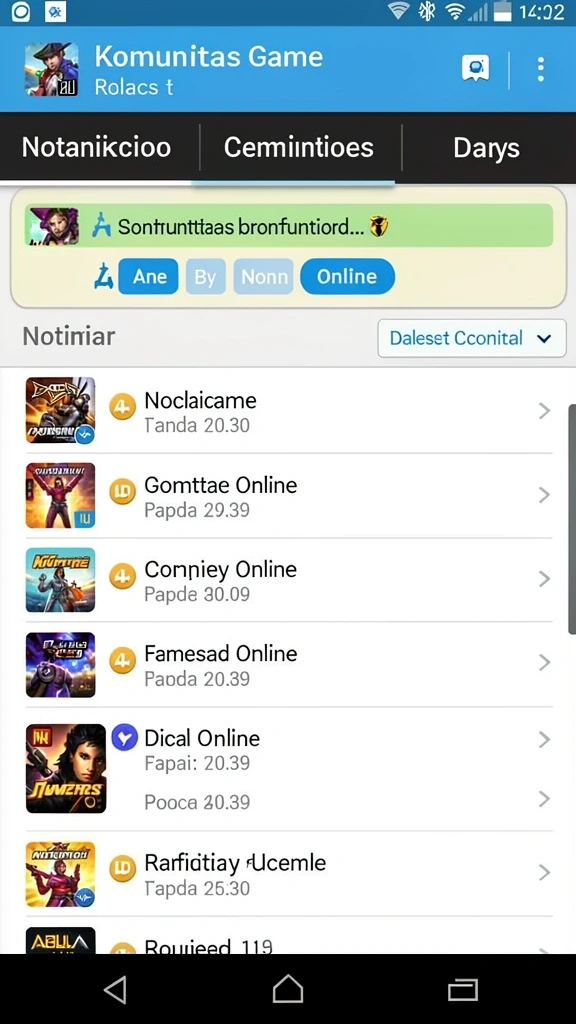Select the By chip
The height and width of the screenshot is (1024, 576).
pyautogui.click(x=205, y=277)
